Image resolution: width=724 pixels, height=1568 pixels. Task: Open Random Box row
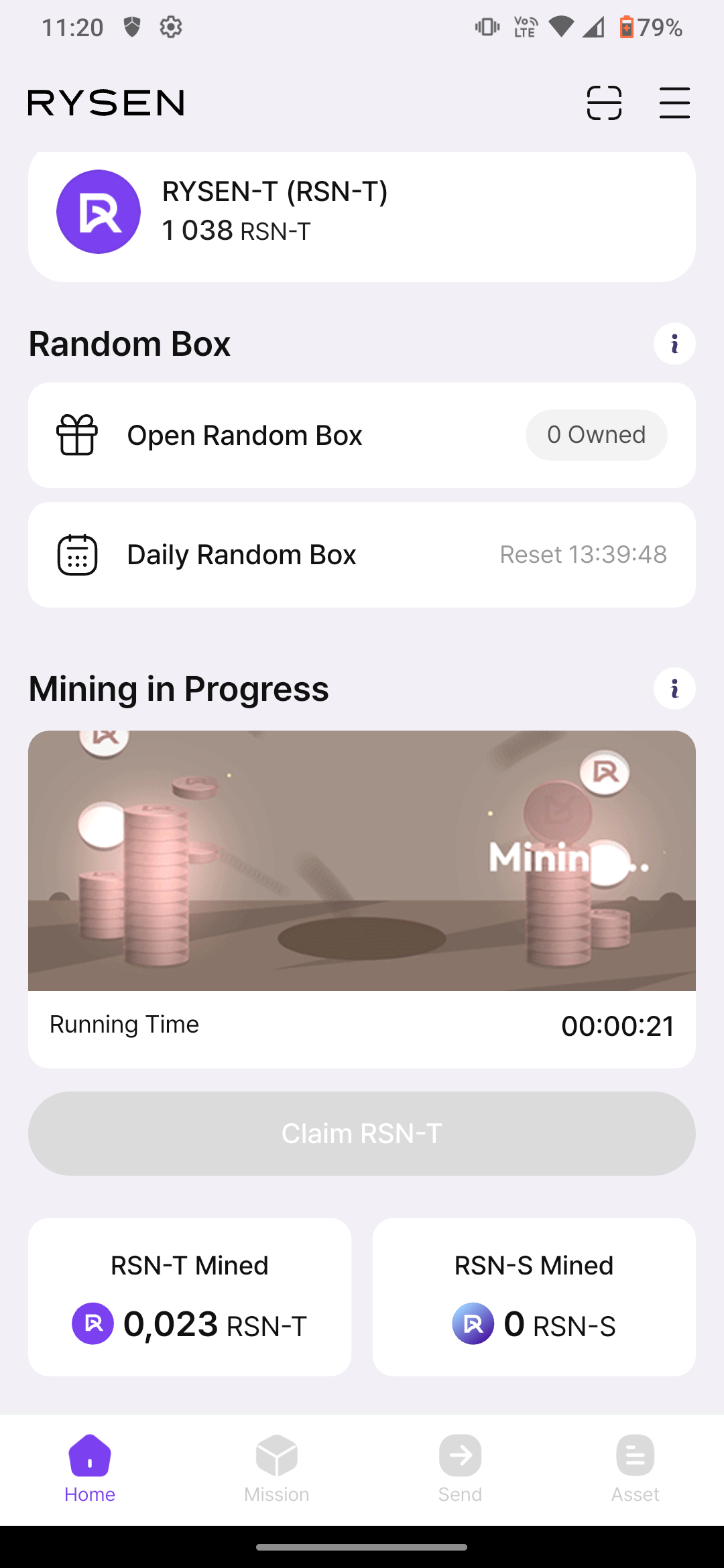point(361,436)
